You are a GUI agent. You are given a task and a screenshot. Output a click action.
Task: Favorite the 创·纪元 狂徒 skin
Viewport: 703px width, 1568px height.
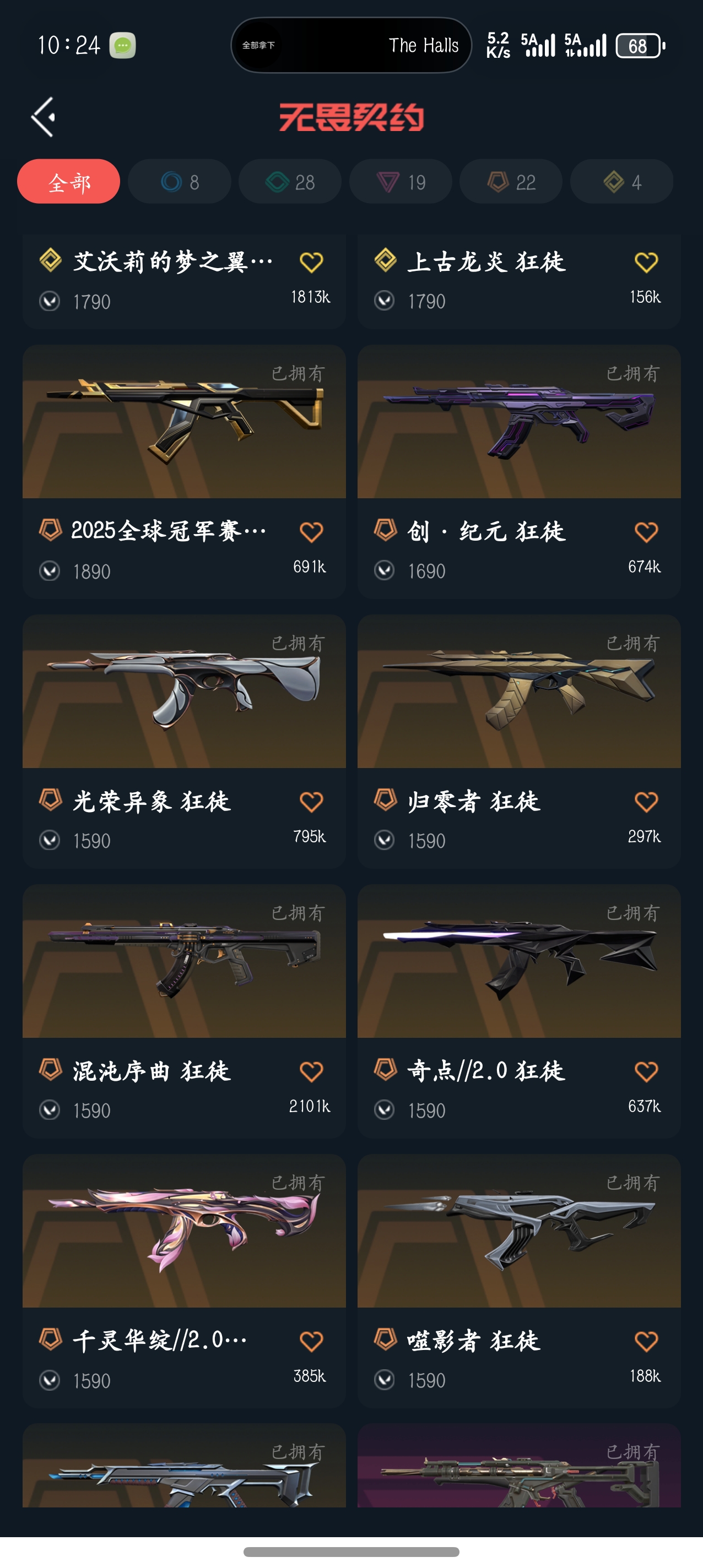(x=646, y=532)
